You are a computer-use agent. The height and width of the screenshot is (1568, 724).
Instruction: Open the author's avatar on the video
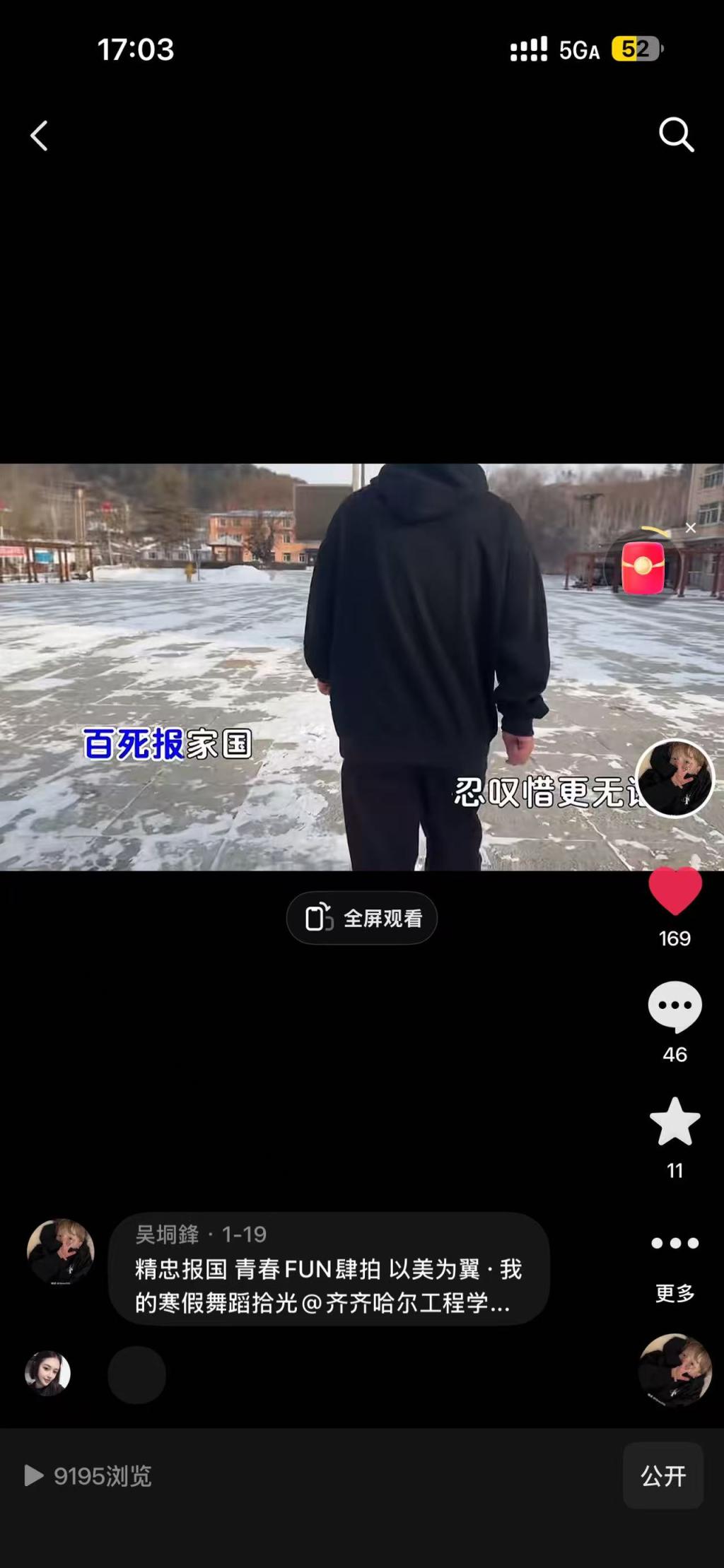(x=675, y=778)
